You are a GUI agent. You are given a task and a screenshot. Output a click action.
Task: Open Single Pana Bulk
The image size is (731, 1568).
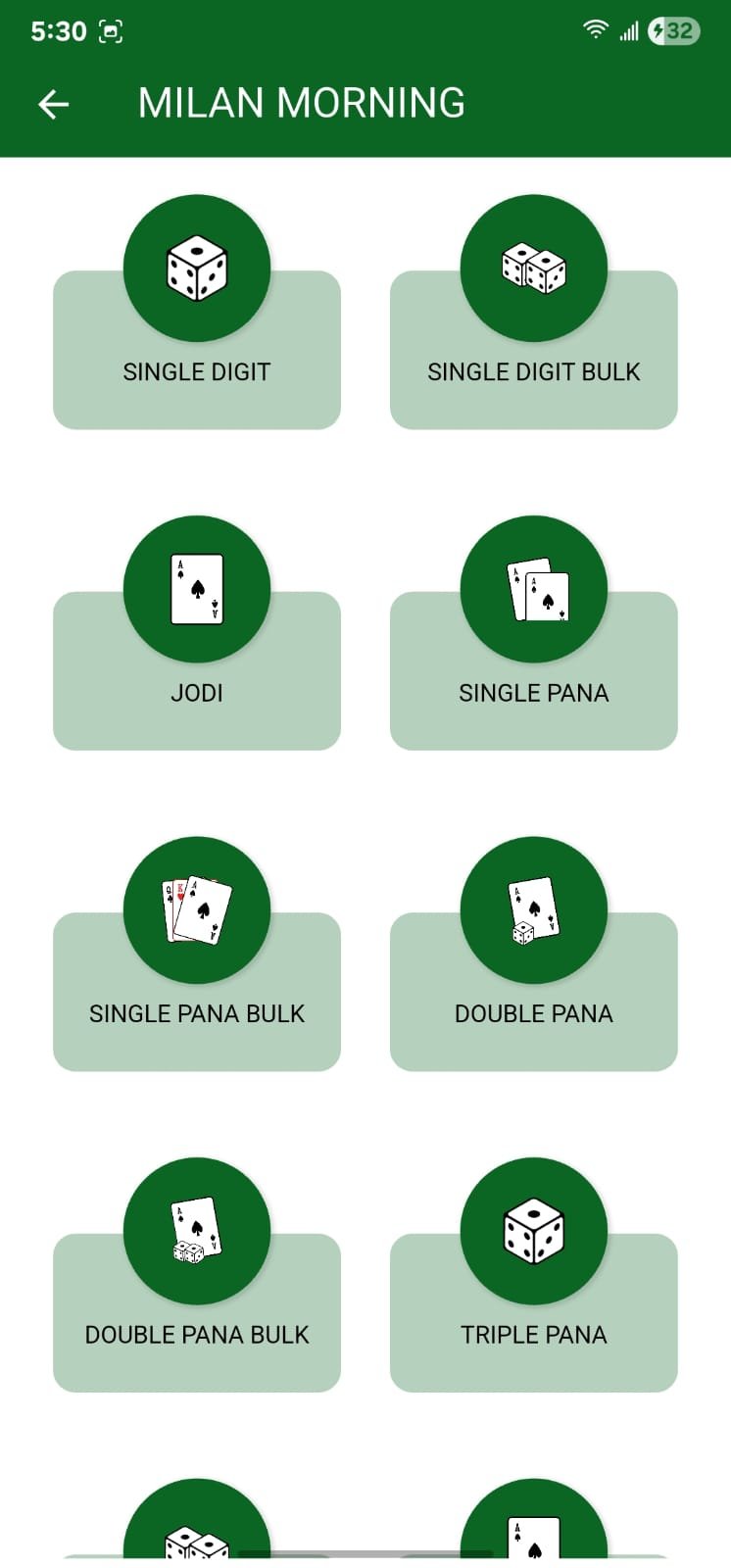(197, 975)
